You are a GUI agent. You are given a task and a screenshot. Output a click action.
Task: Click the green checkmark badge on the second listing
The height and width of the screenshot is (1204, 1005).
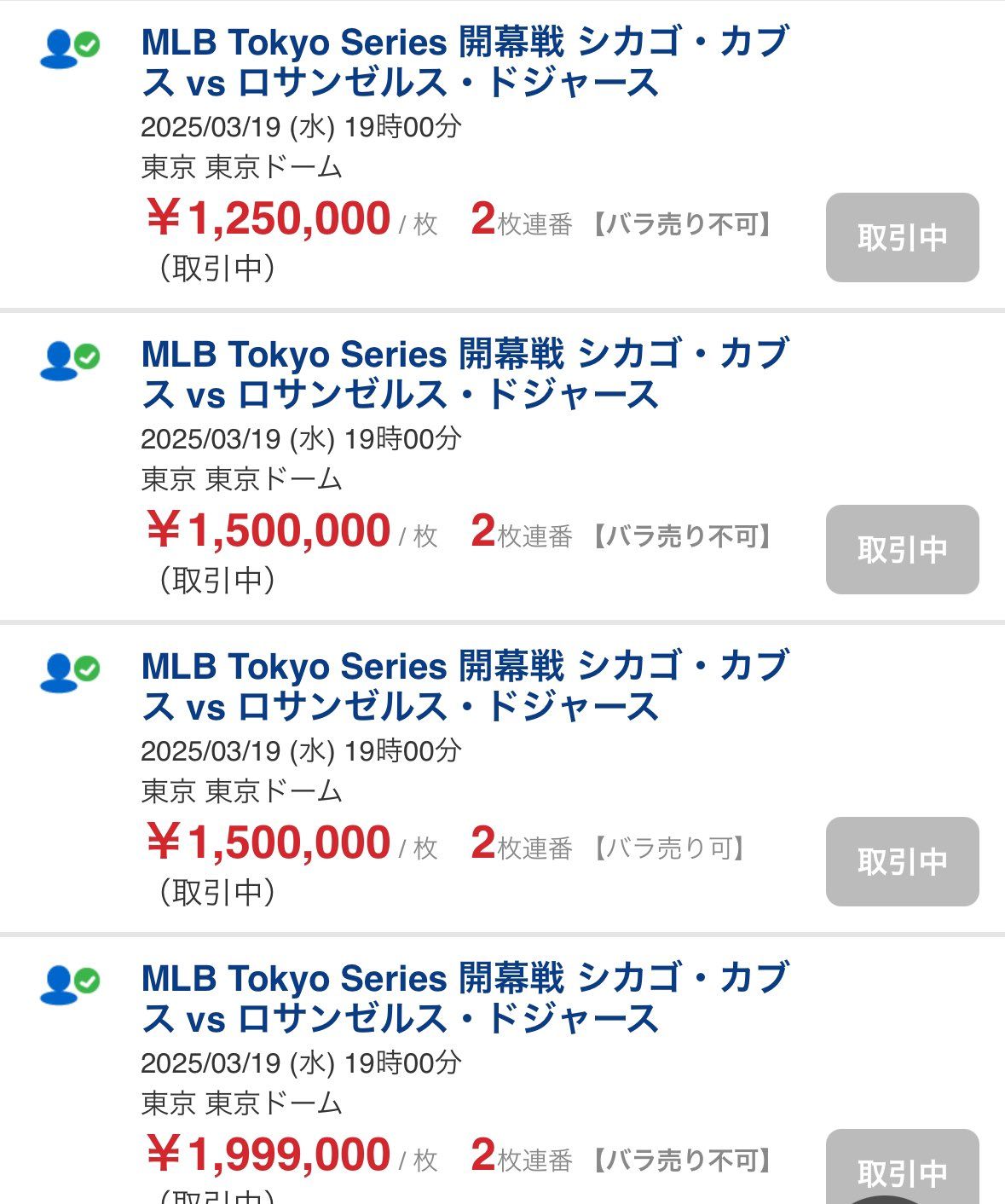[x=85, y=355]
